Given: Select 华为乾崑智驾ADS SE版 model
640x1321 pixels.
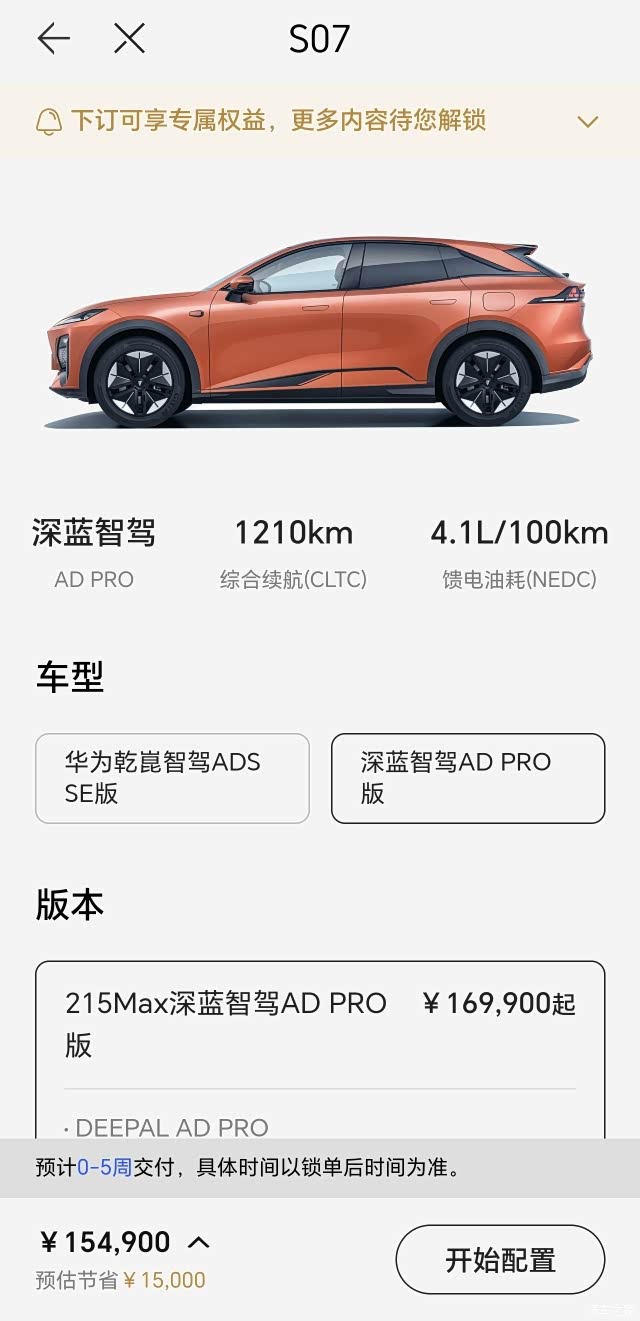Looking at the screenshot, I should coord(172,778).
